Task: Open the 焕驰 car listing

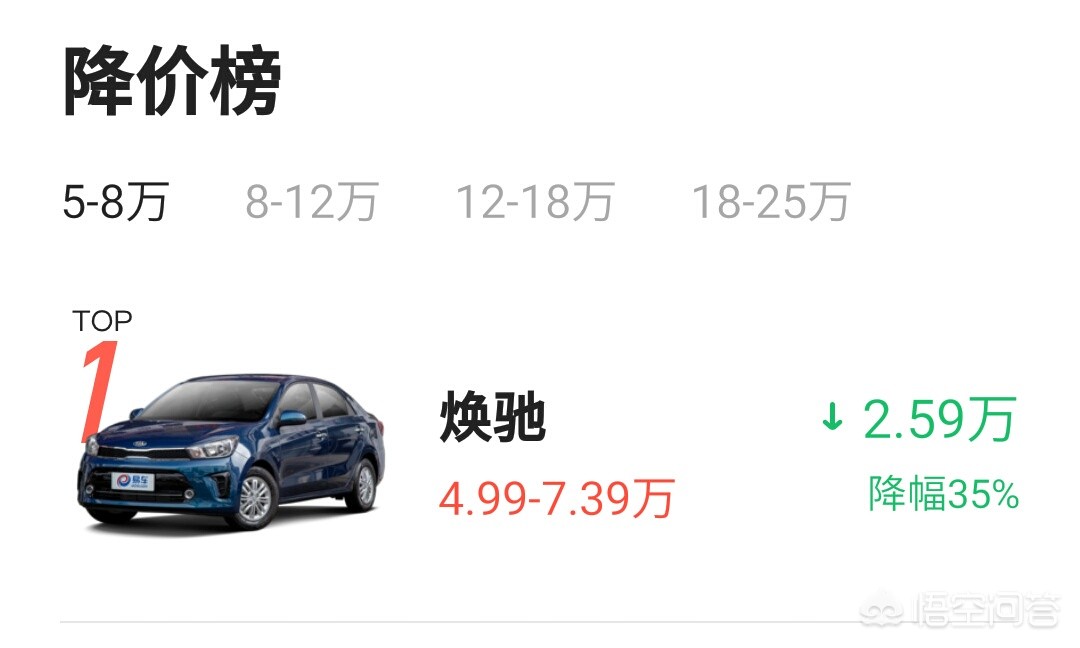Action: tap(493, 420)
